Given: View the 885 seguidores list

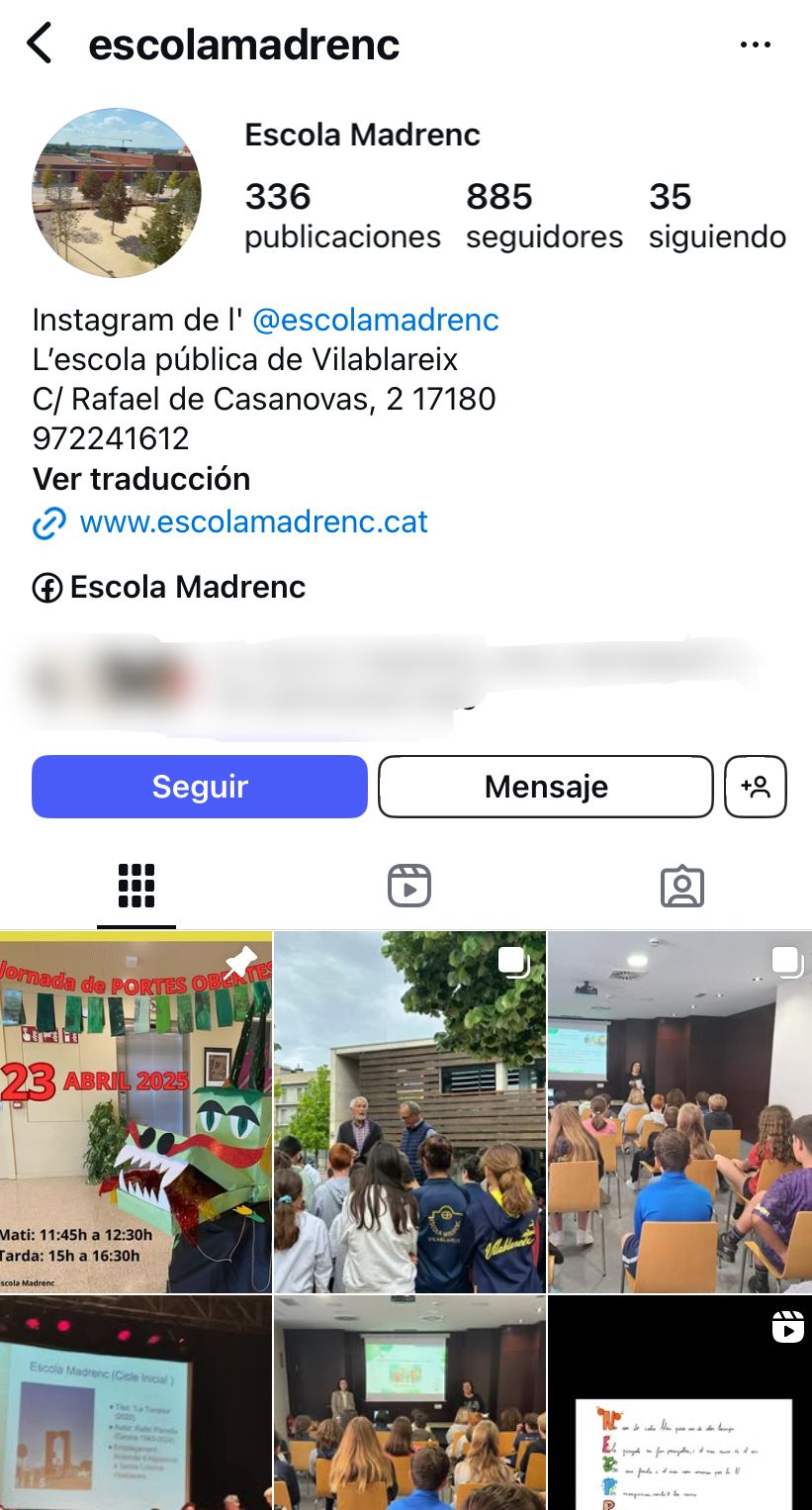Looking at the screenshot, I should 544,215.
